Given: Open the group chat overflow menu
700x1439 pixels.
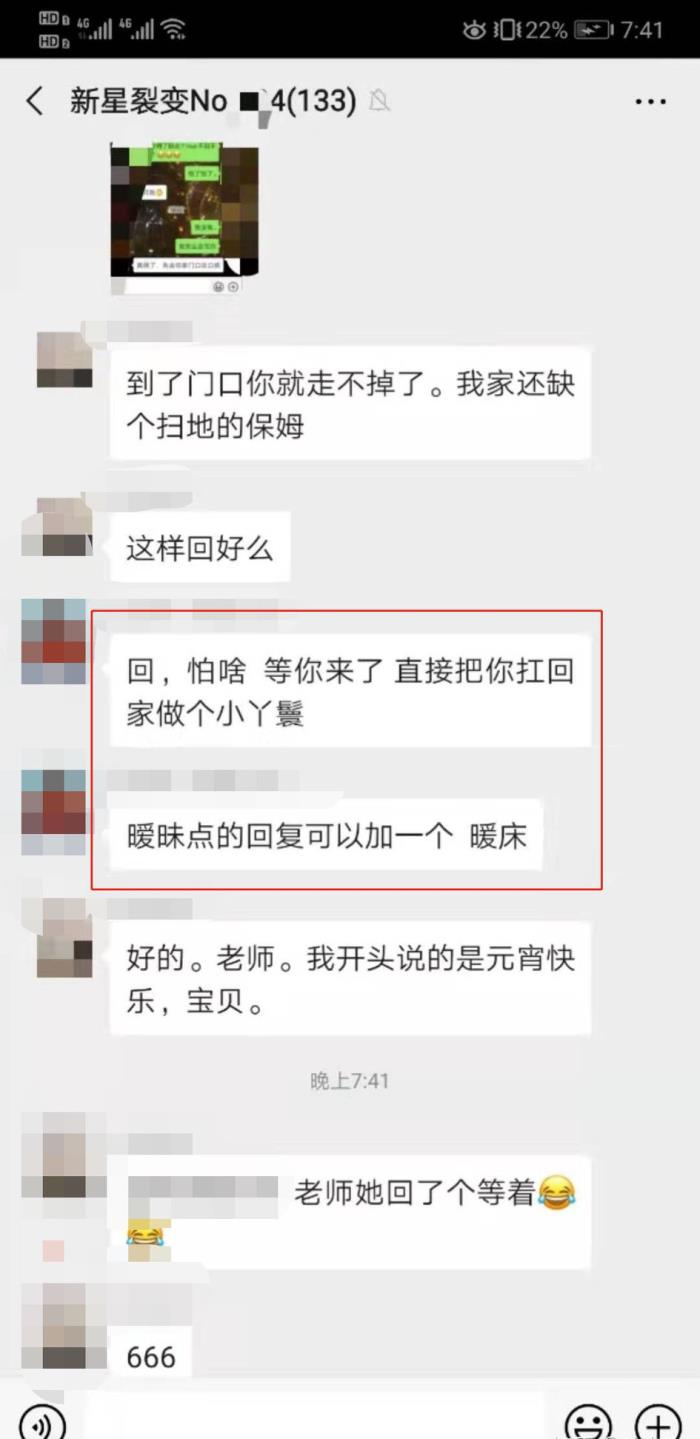Looking at the screenshot, I should click(x=650, y=102).
